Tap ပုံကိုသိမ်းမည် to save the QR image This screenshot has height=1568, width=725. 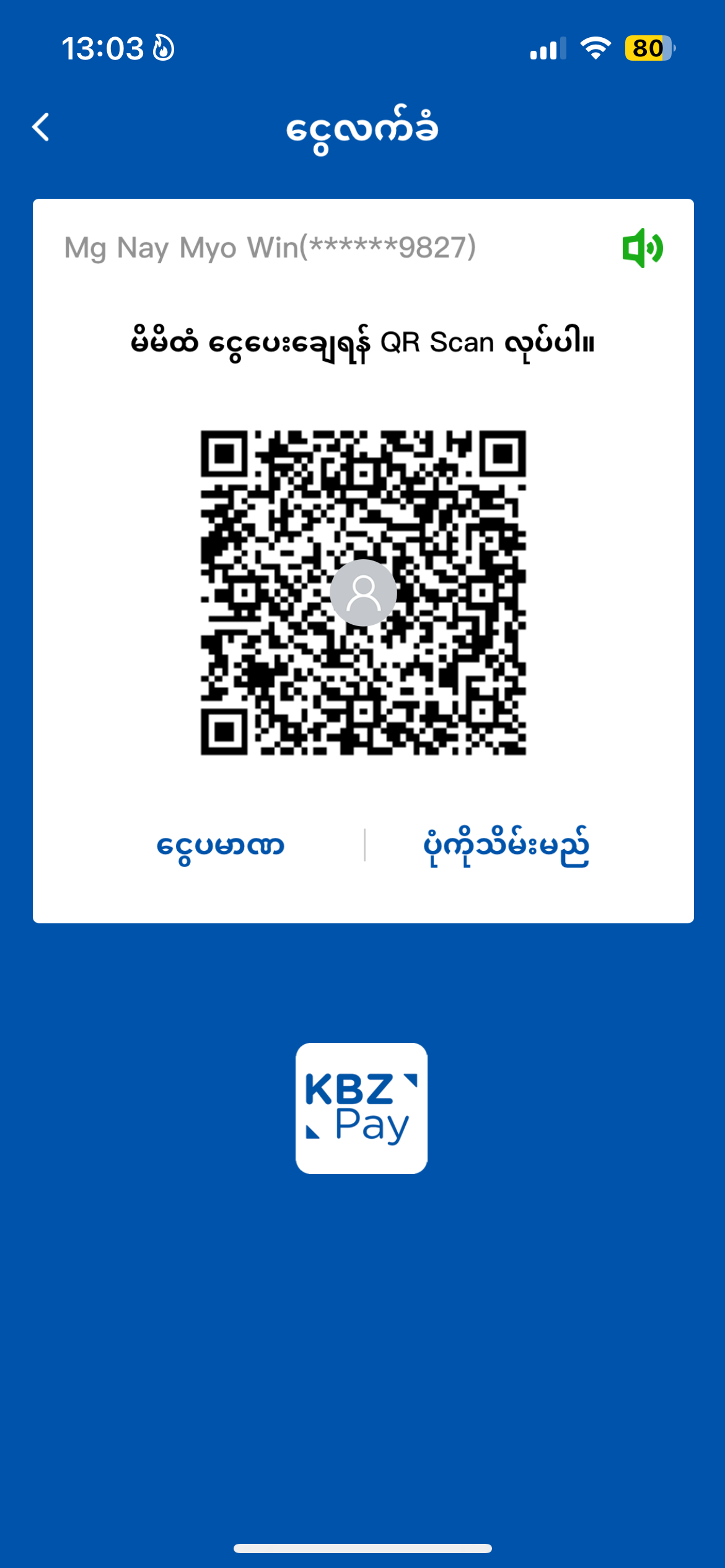pyautogui.click(x=506, y=846)
